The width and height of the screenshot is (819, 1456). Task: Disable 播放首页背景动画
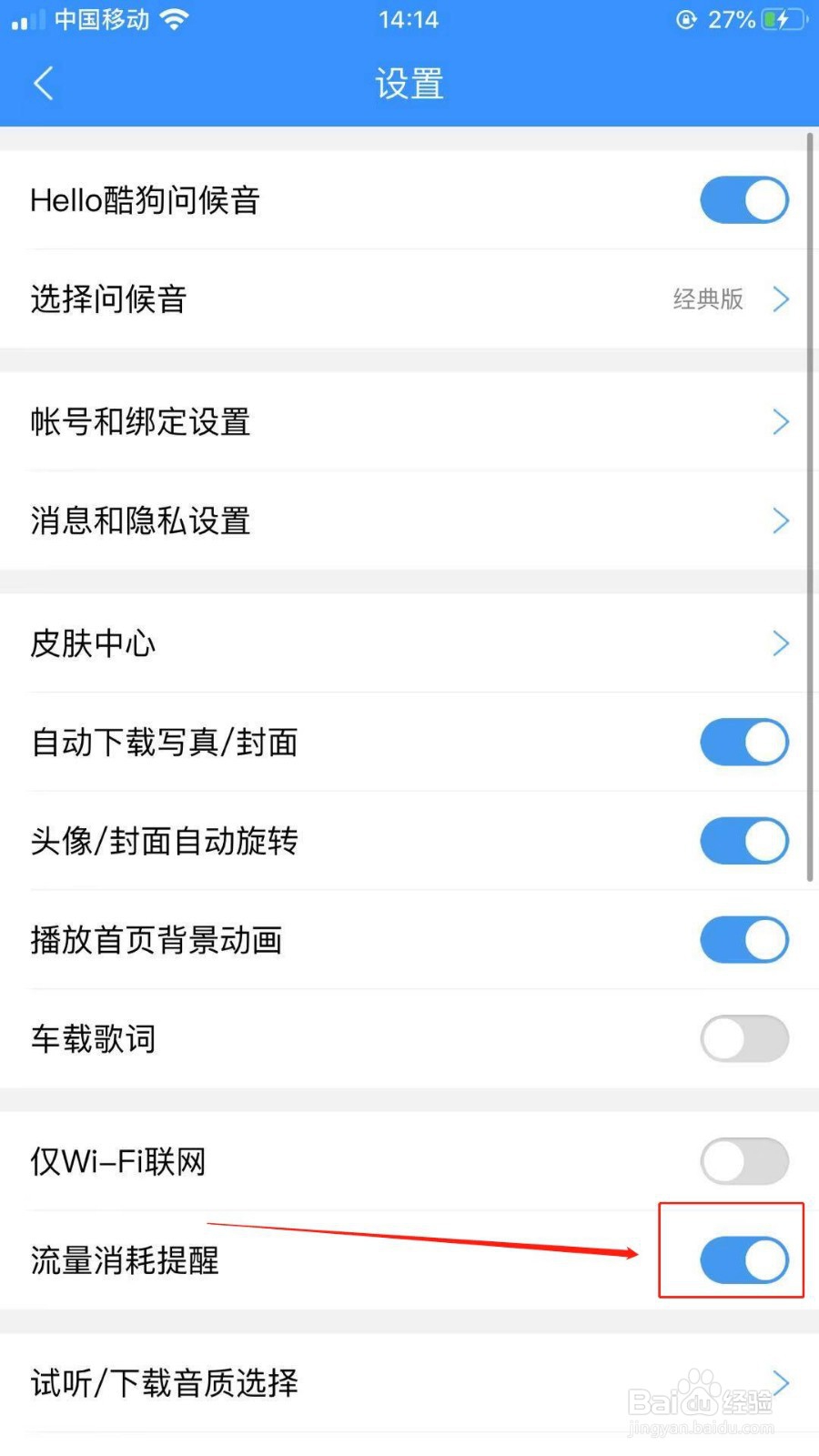(x=744, y=939)
